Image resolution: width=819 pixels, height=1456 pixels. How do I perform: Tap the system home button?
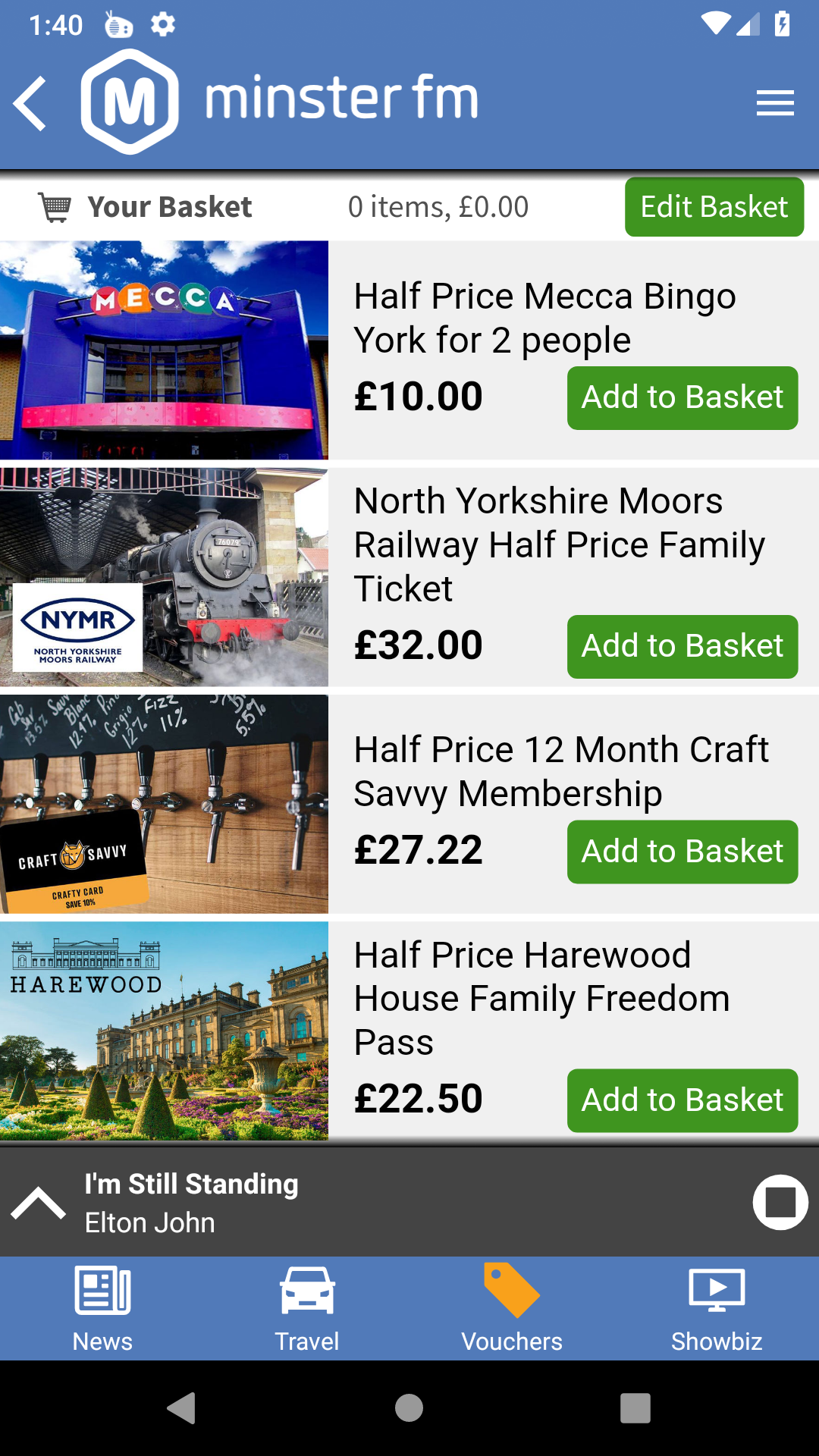(x=409, y=1408)
